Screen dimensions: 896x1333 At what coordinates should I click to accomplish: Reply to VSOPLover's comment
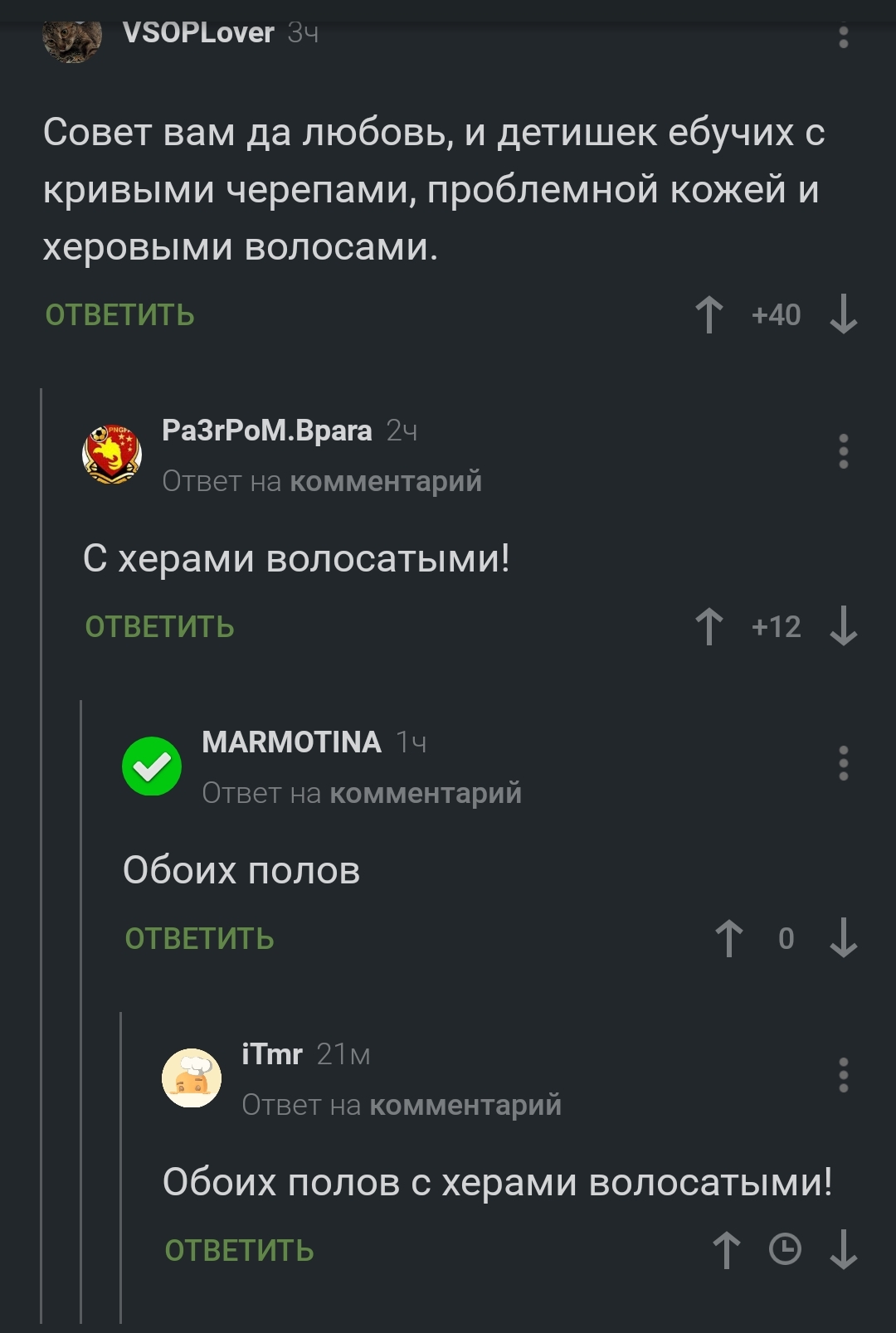pyautogui.click(x=119, y=315)
